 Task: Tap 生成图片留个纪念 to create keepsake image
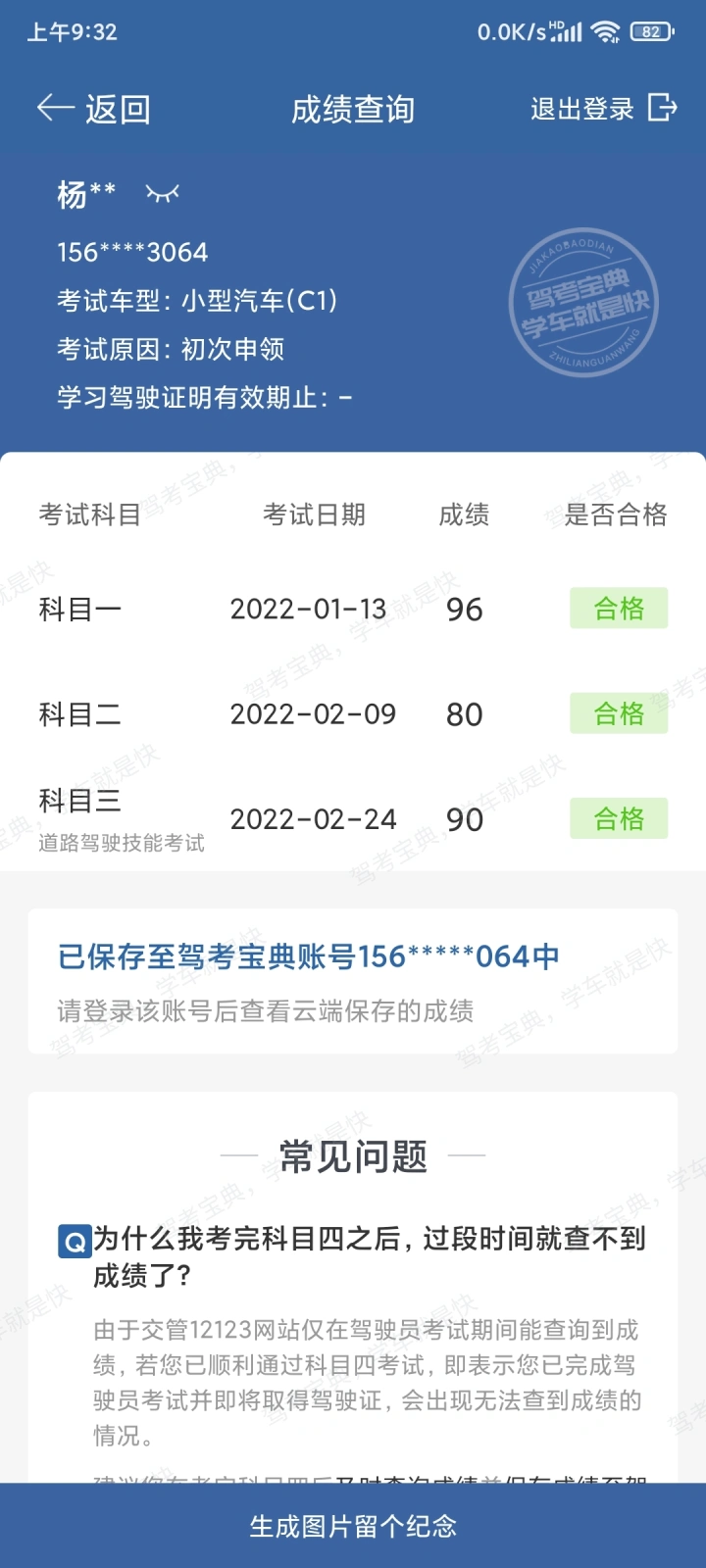(353, 1526)
